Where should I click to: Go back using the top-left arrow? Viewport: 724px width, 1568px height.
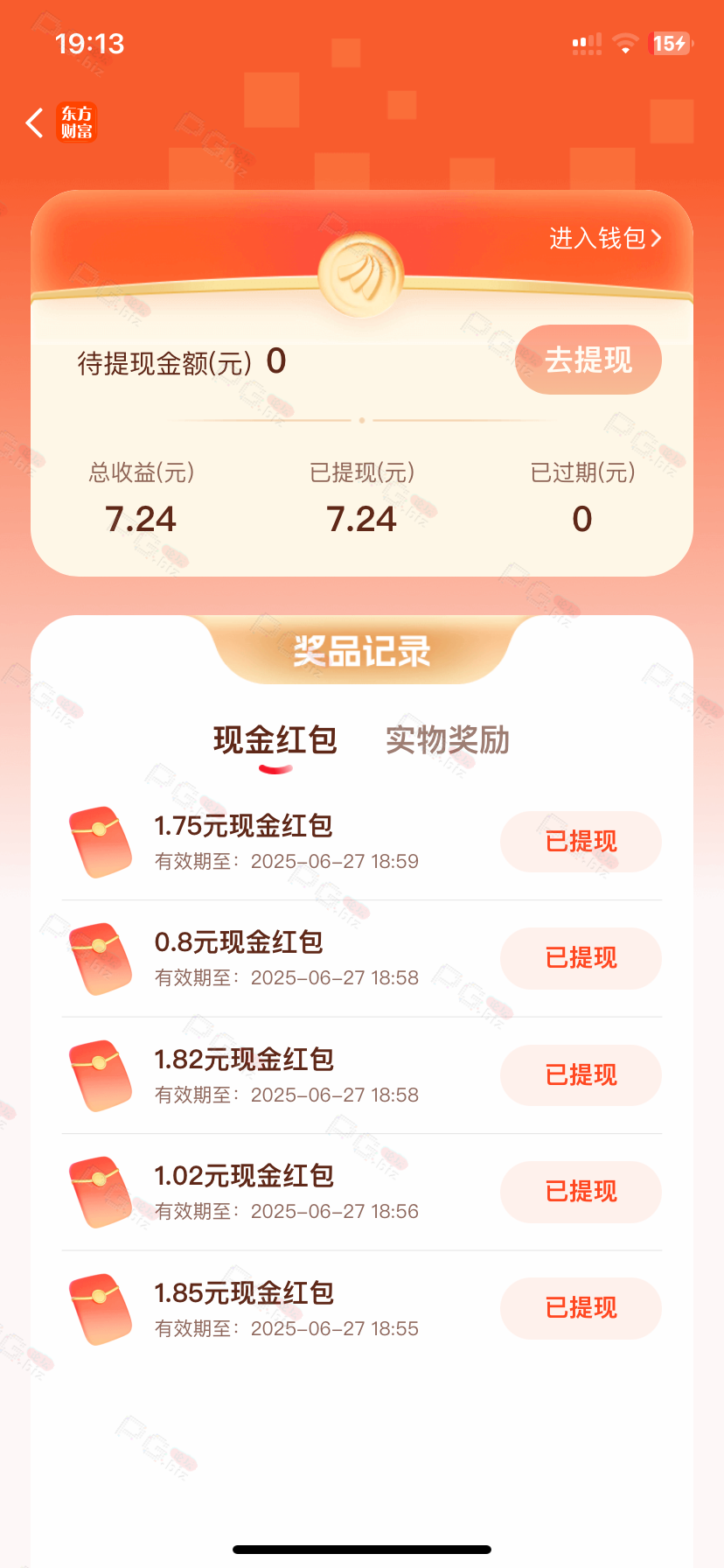35,123
